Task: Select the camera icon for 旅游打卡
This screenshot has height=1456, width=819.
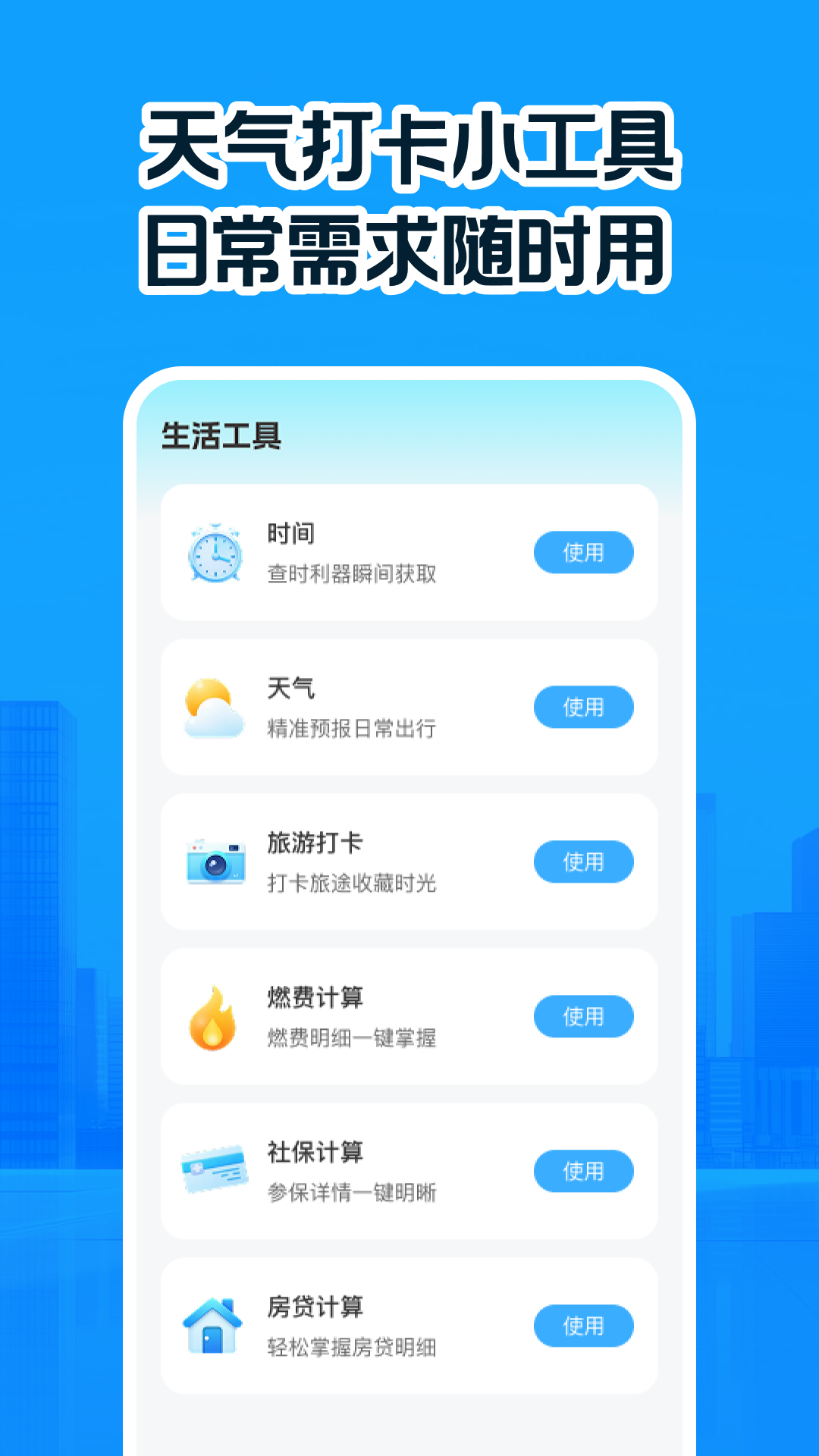Action: pos(215,862)
